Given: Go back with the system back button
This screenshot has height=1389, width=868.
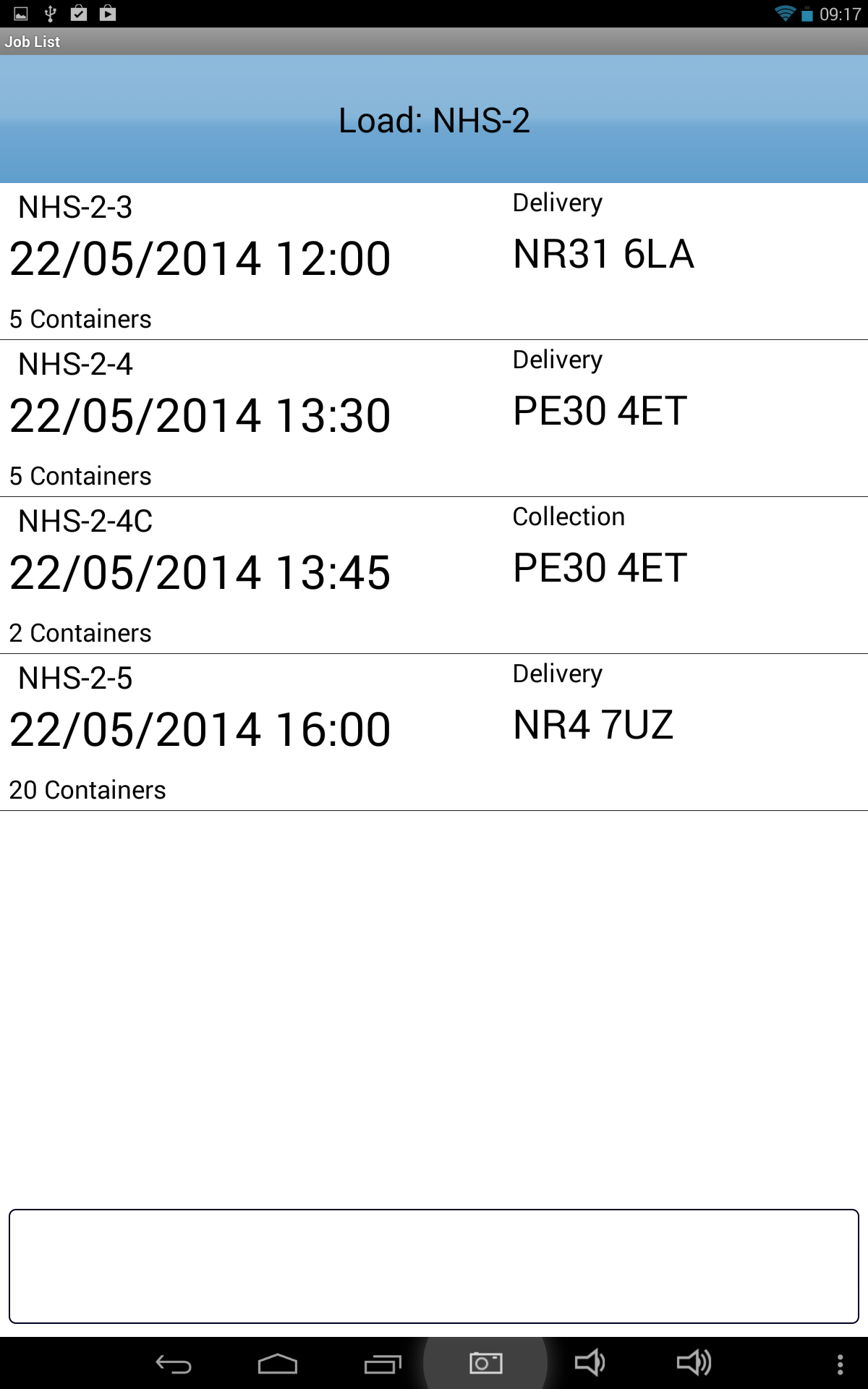Looking at the screenshot, I should 174,1364.
